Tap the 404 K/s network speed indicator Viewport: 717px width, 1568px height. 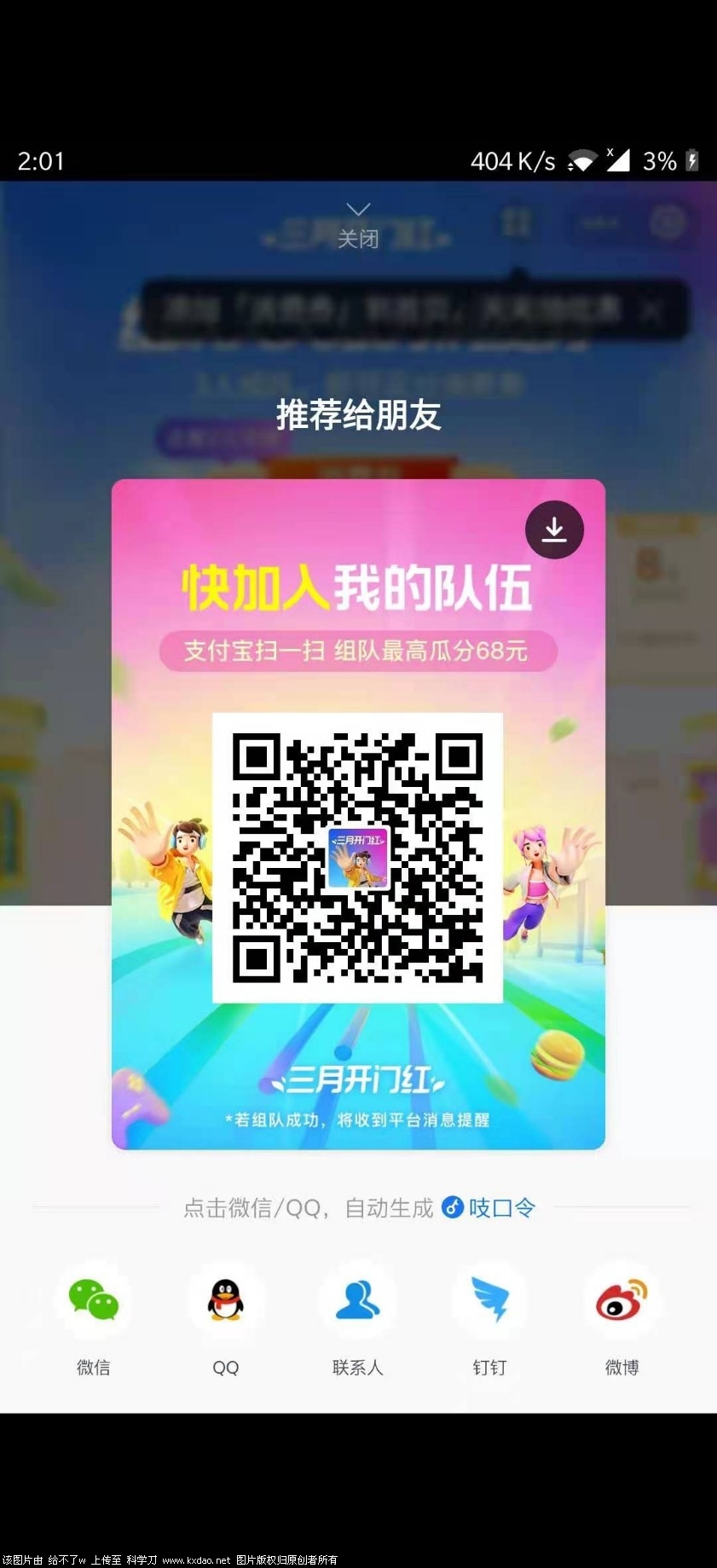pos(512,159)
